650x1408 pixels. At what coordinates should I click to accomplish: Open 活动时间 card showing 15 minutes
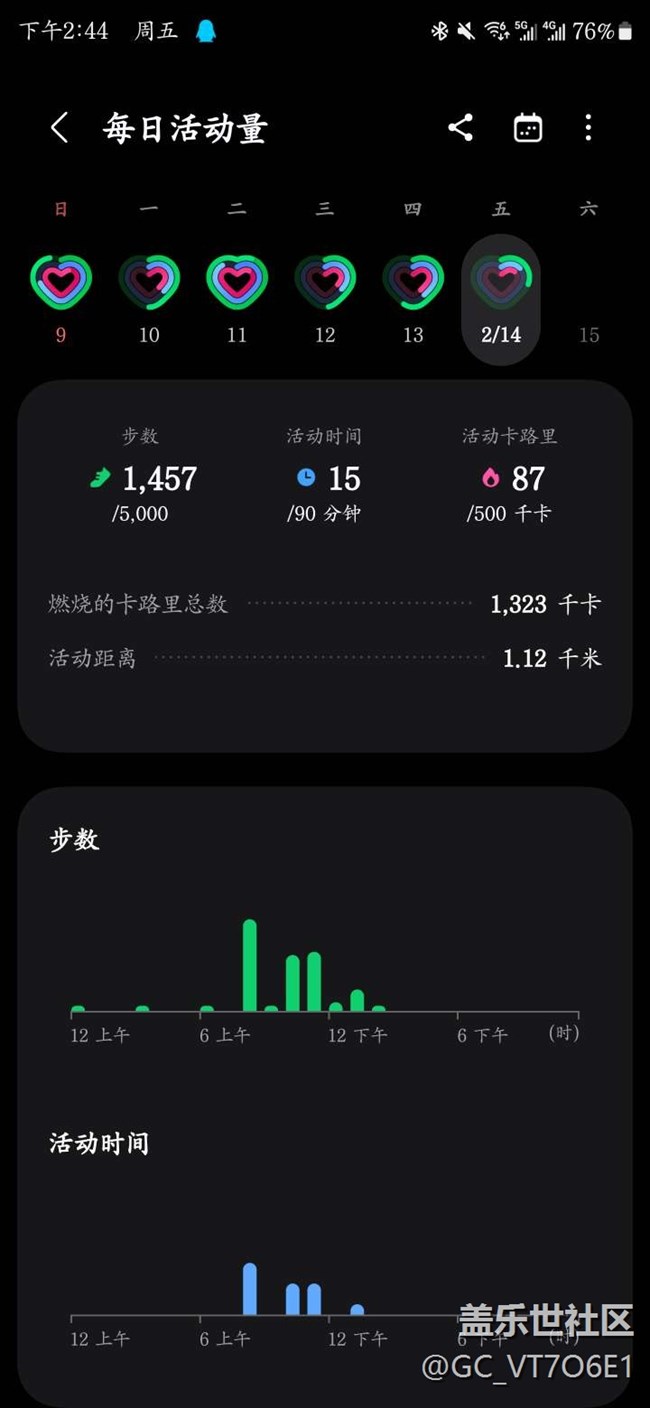pos(325,475)
